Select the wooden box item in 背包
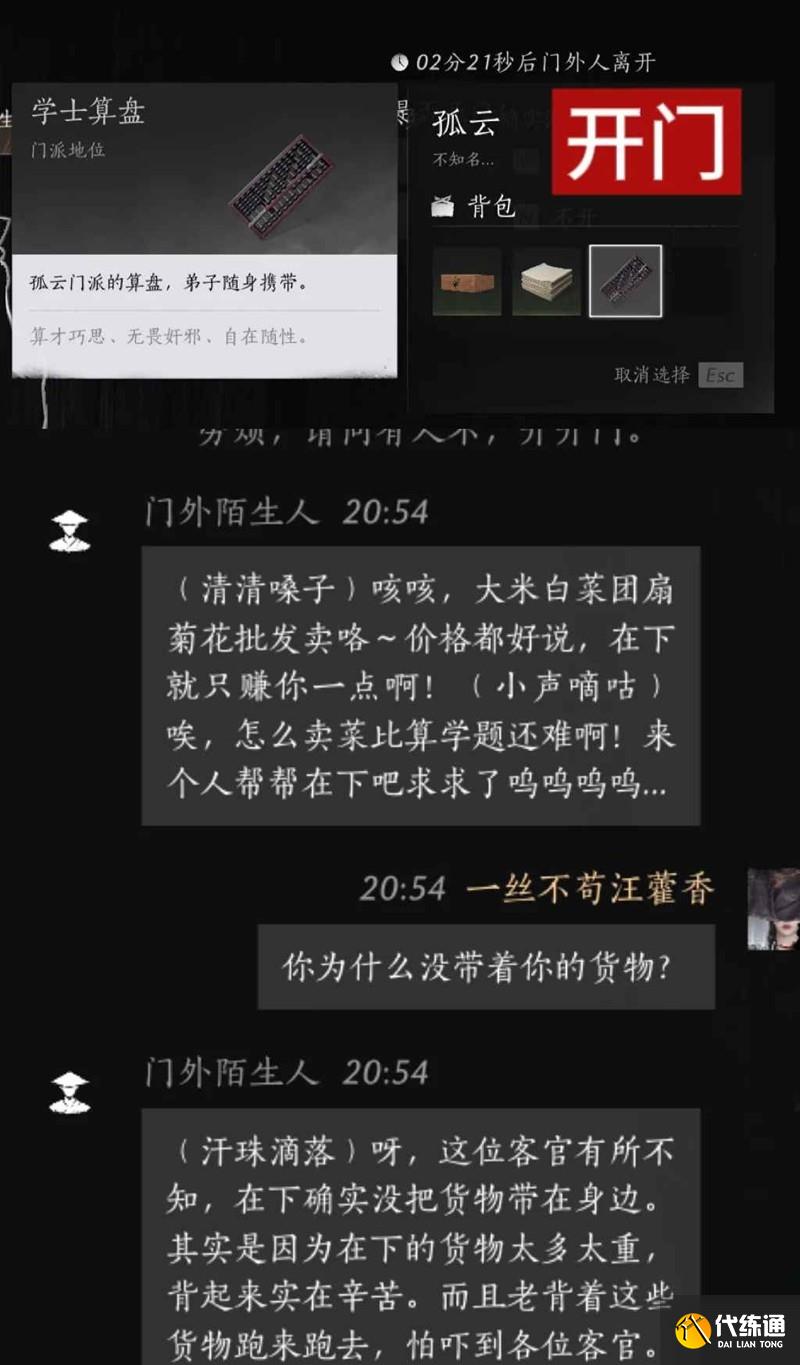Image resolution: width=800 pixels, height=1365 pixels. coord(467,282)
